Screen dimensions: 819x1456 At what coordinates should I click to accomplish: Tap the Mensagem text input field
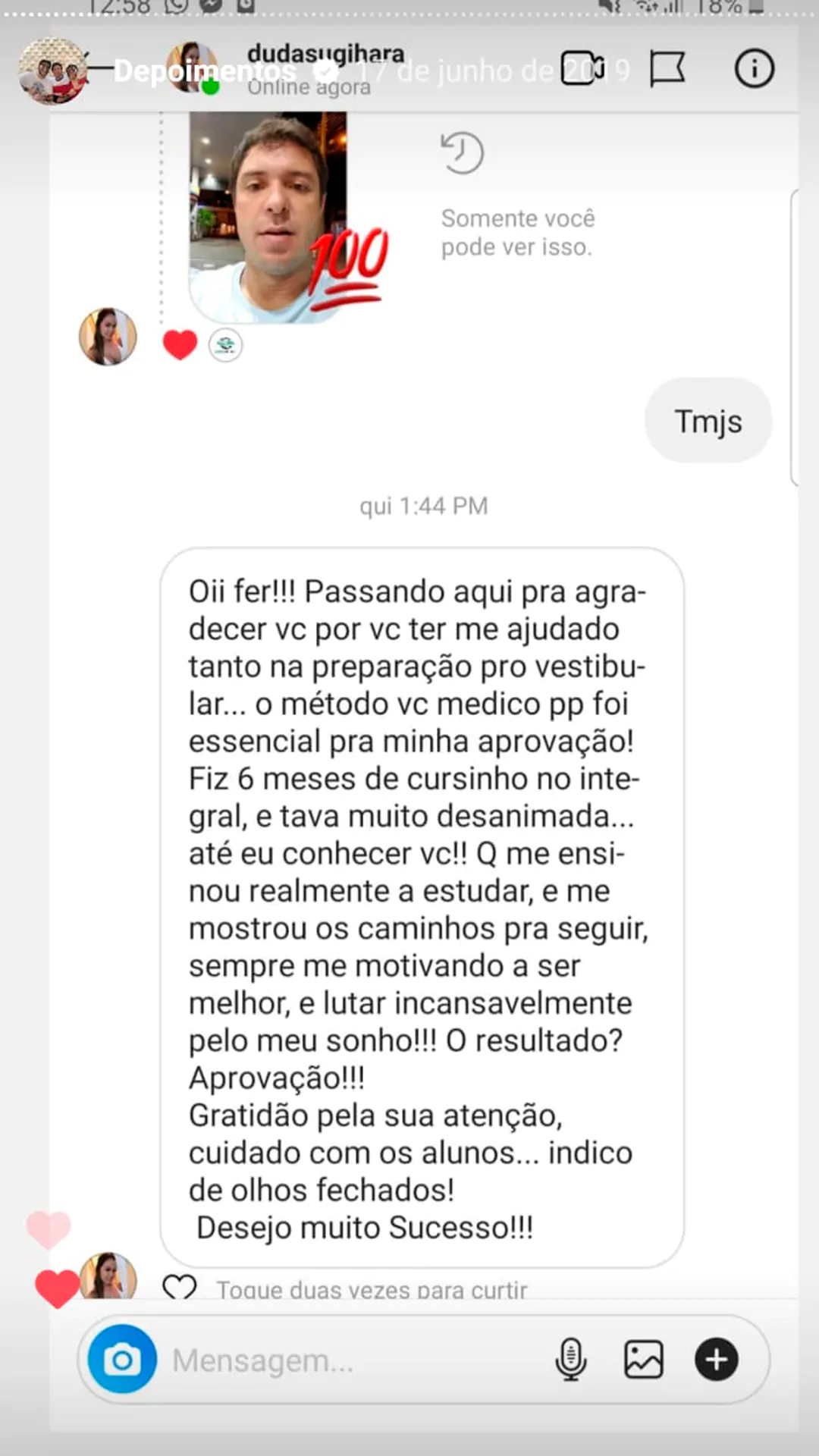point(303,1358)
